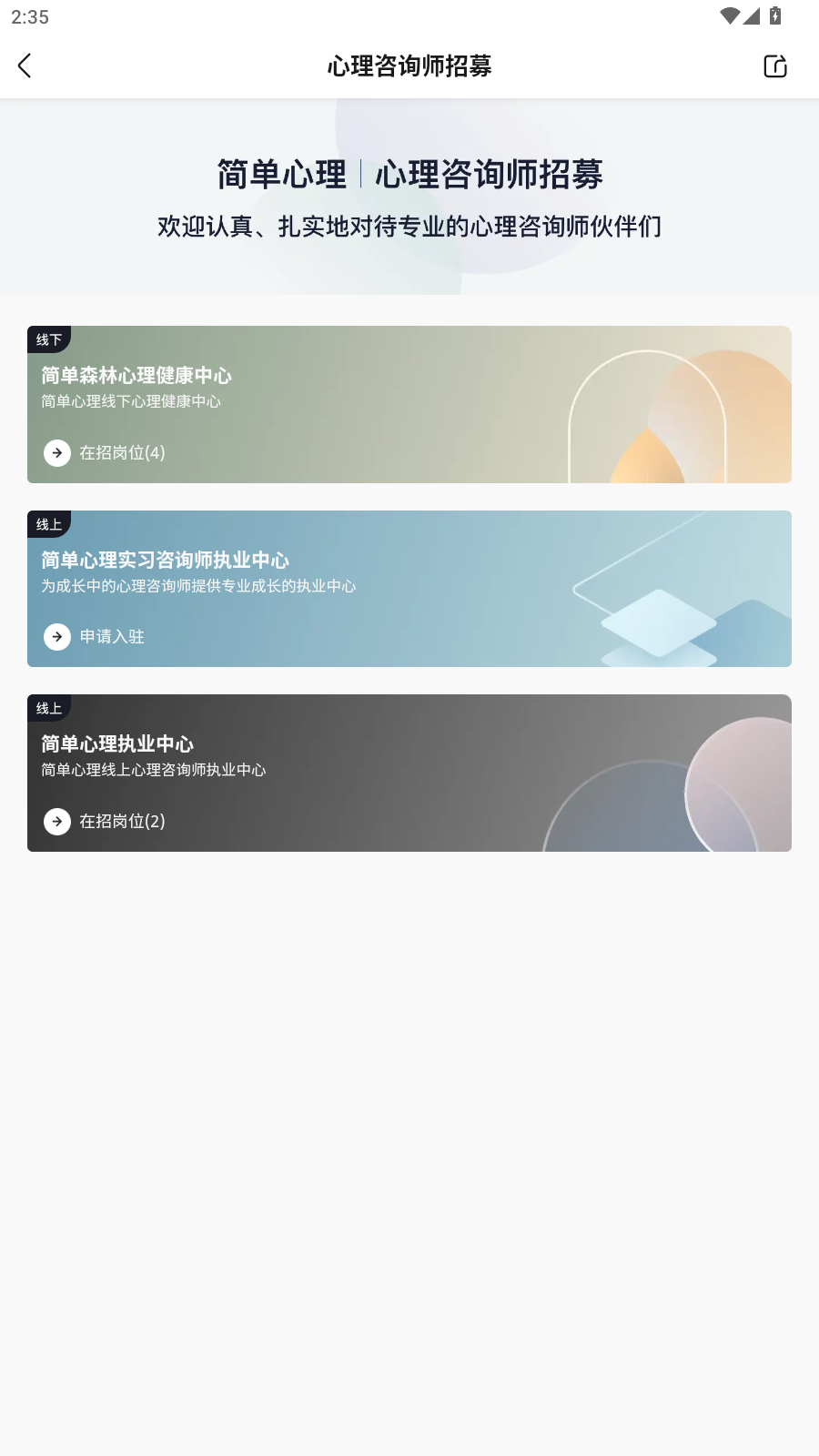
Task: Tap the arrow icon next to 在招岗位(4)
Action: (57, 453)
